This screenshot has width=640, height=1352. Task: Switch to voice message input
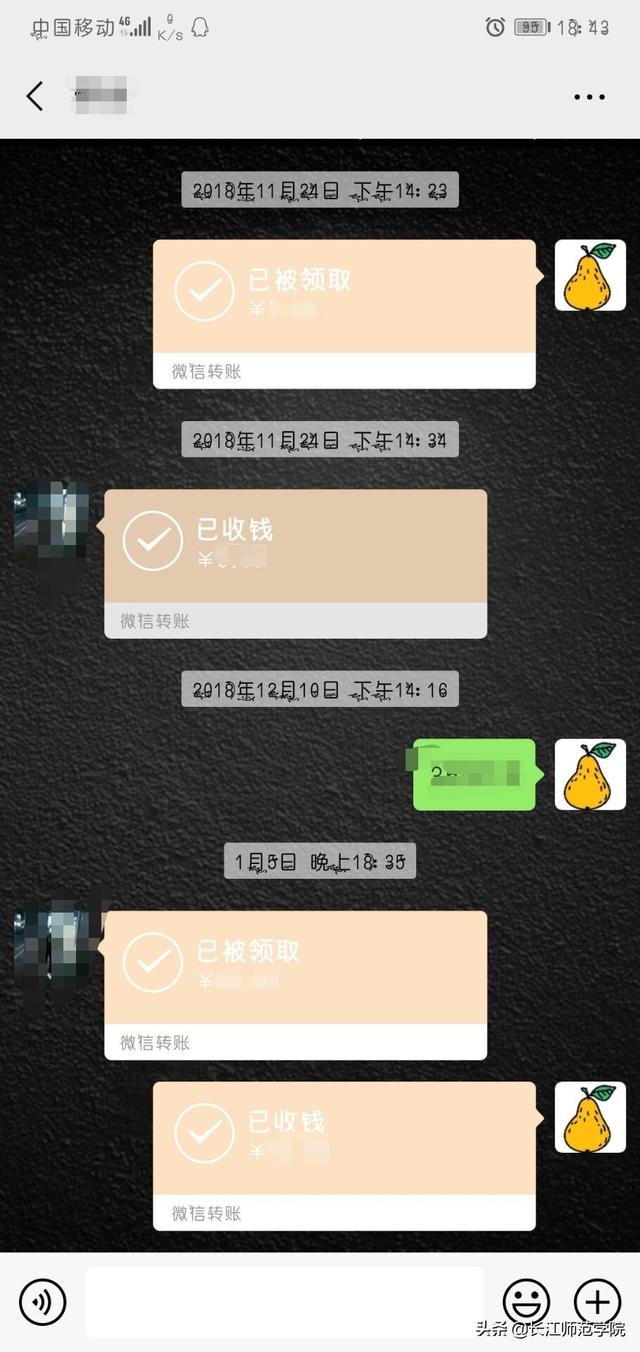coord(42,1302)
